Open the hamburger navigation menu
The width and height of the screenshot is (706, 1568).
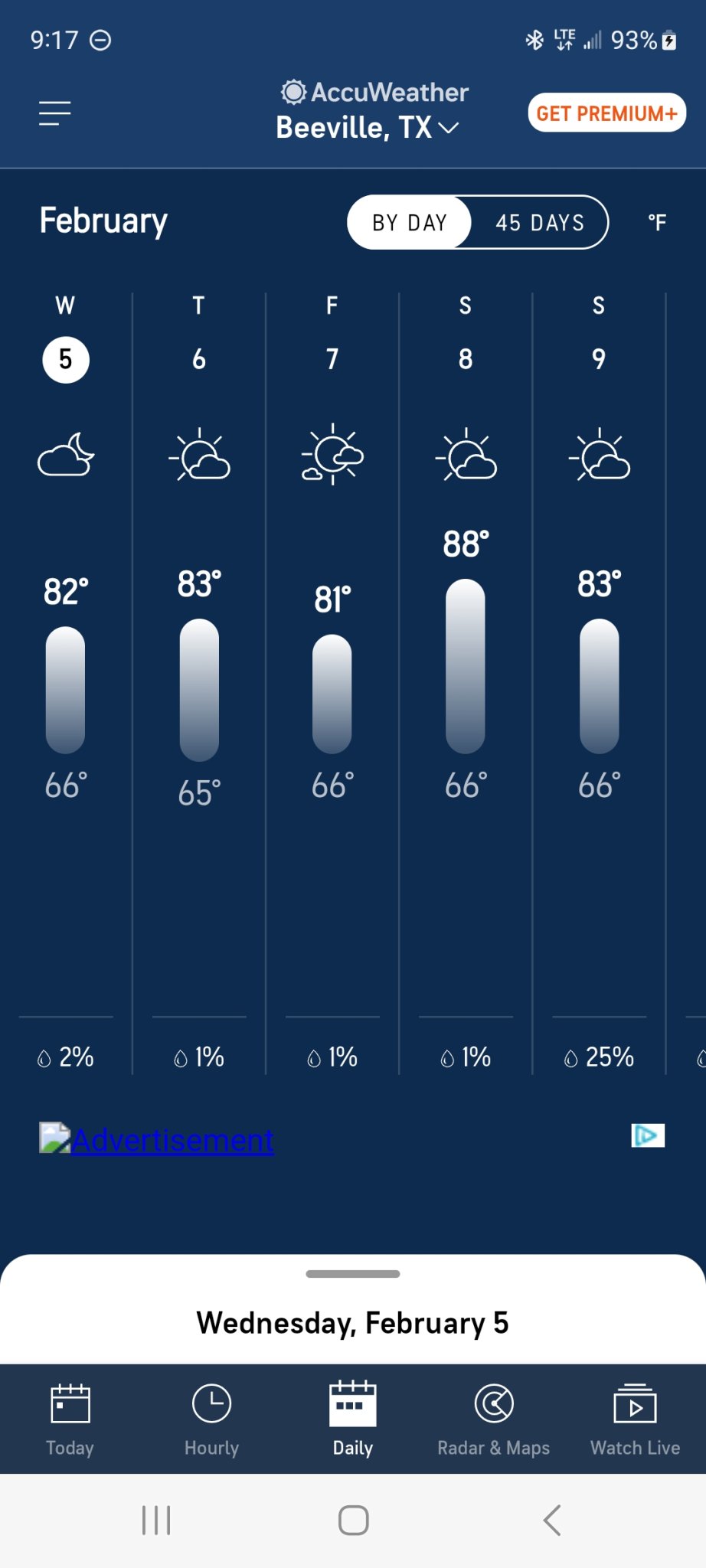click(x=55, y=113)
